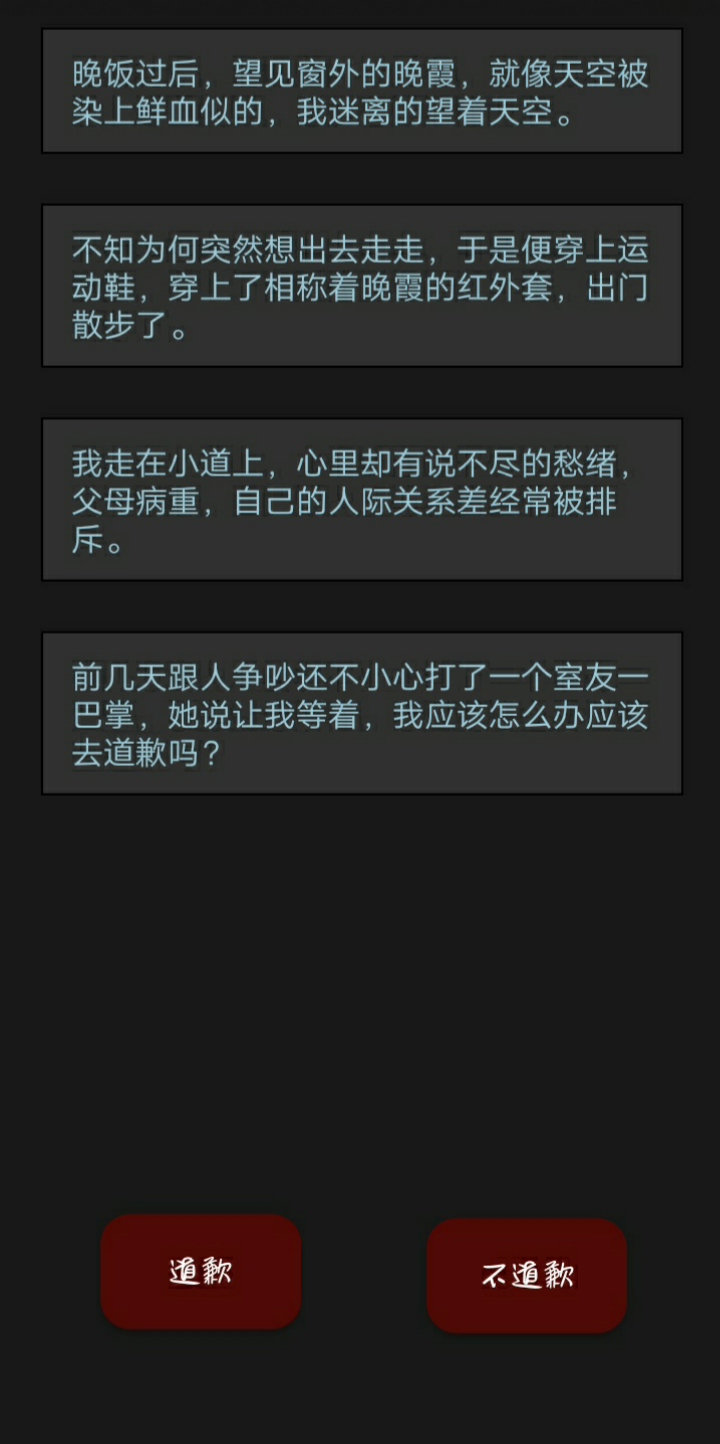Viewport: 720px width, 1444px height.
Task: Select the narrative panel about going for a walk
Action: (x=360, y=284)
